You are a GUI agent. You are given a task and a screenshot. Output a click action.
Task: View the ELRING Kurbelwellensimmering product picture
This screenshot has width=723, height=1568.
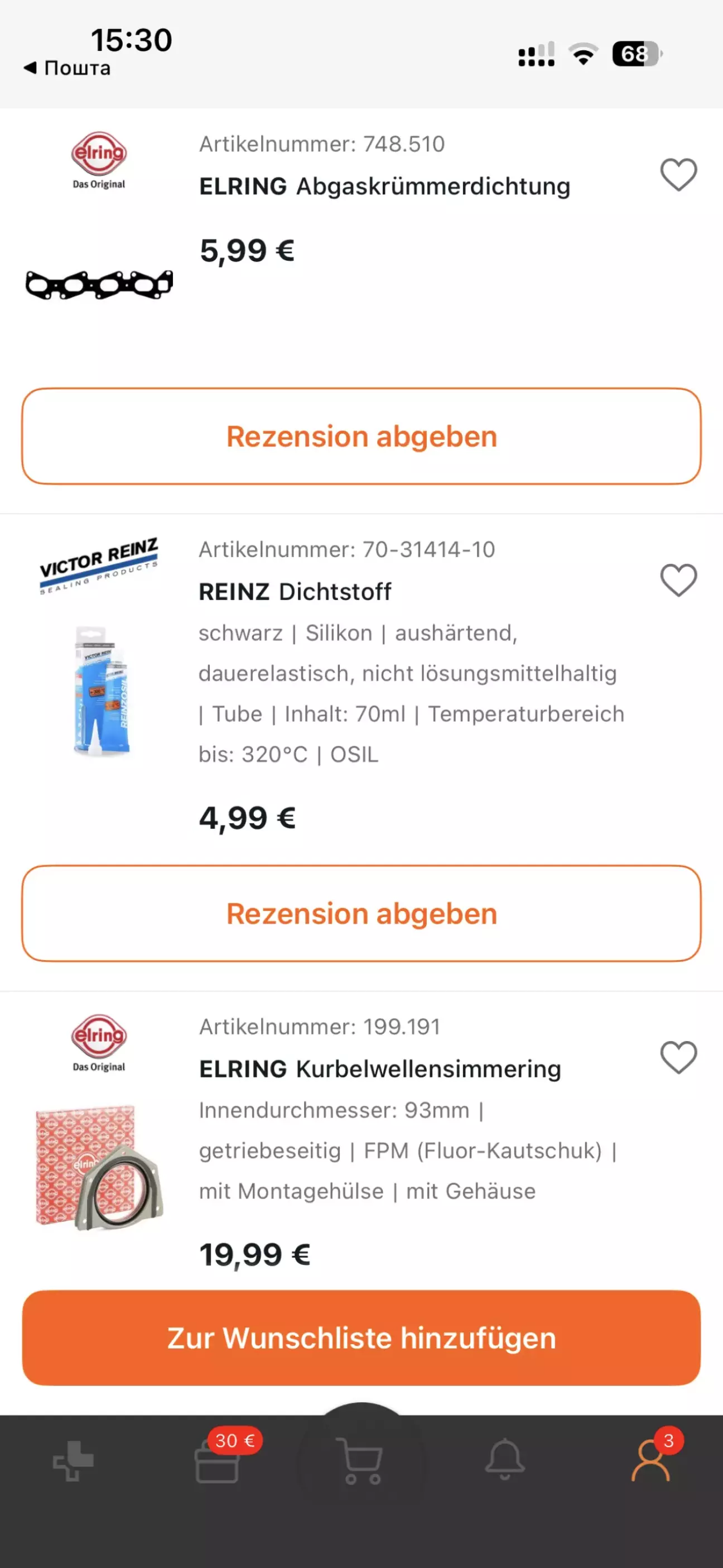tap(99, 1167)
